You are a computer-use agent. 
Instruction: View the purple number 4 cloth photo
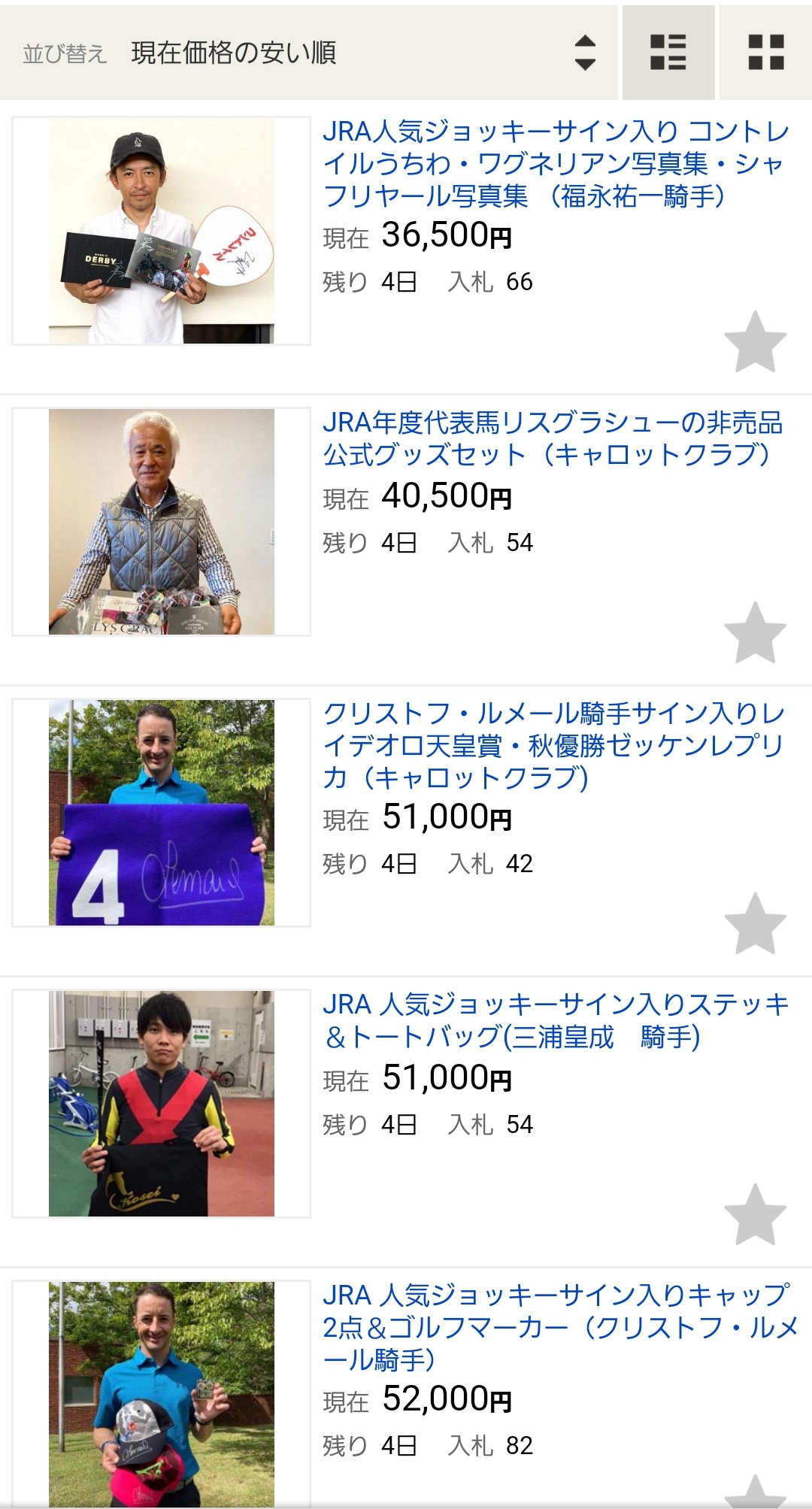tap(161, 813)
